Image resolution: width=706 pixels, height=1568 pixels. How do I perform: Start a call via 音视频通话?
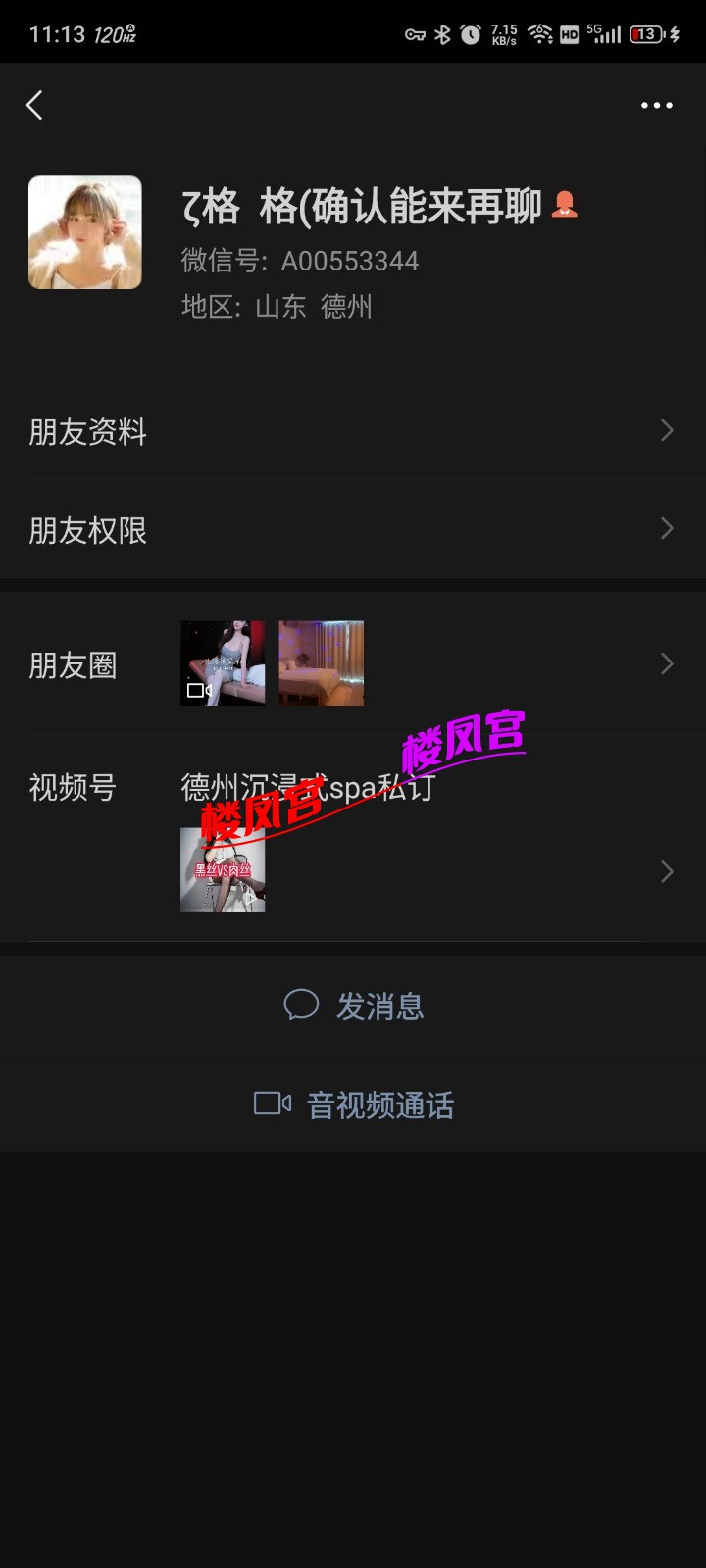[x=354, y=1104]
